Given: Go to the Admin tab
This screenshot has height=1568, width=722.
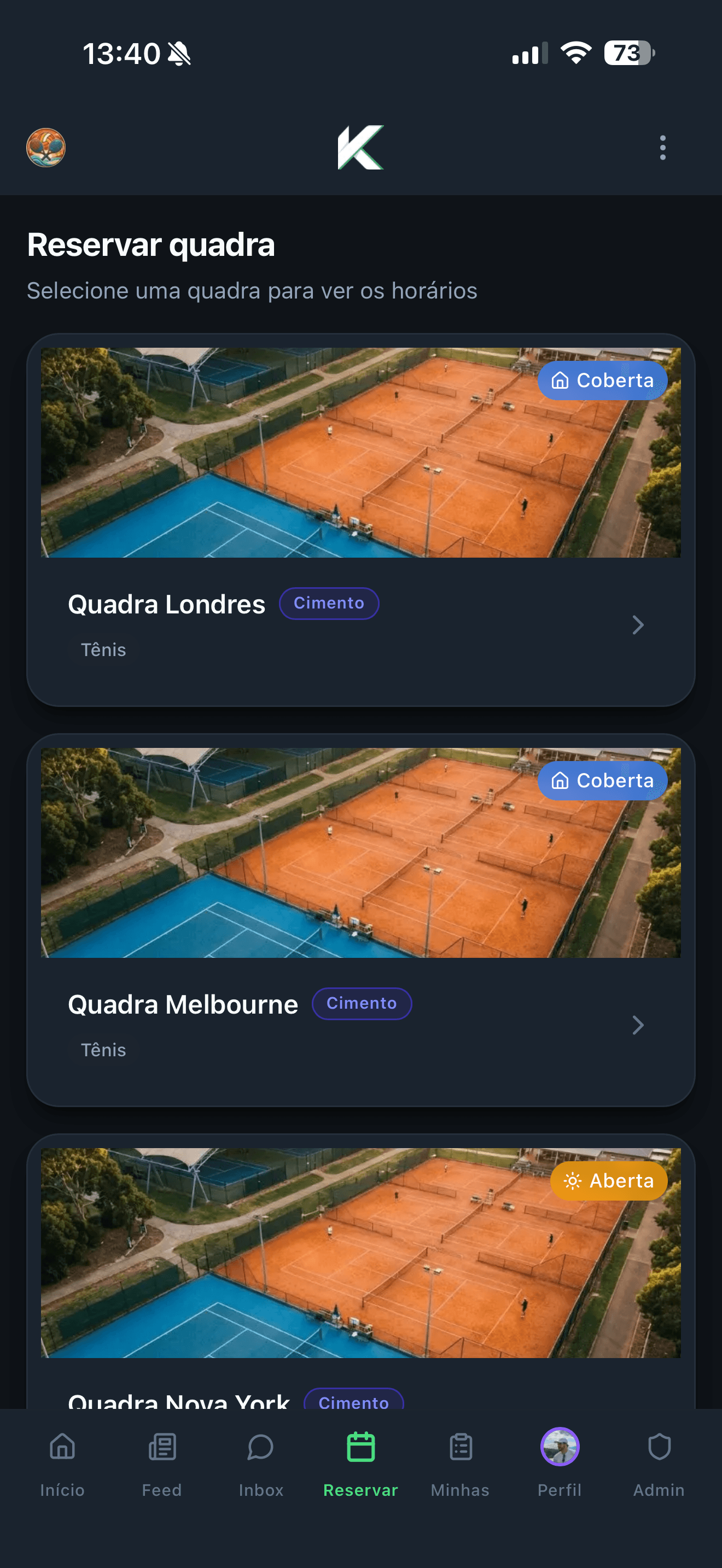Looking at the screenshot, I should click(659, 1462).
